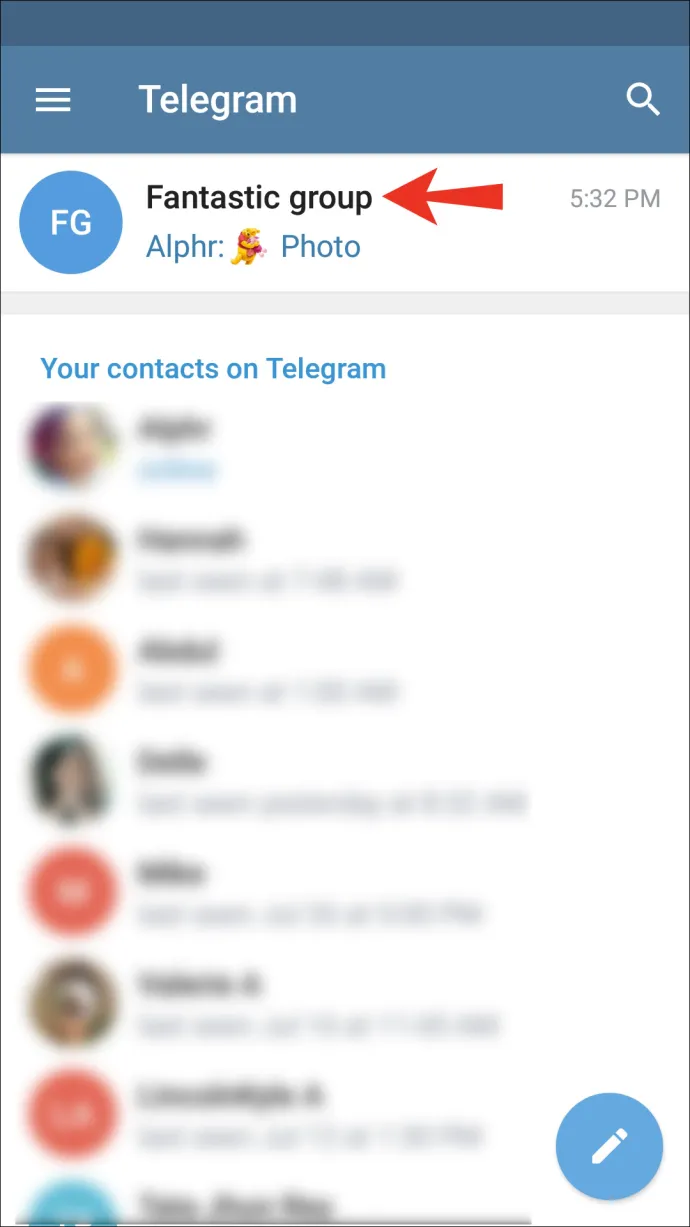Open the search icon in Telegram
Screen dimensions: 690x1227
coord(643,100)
